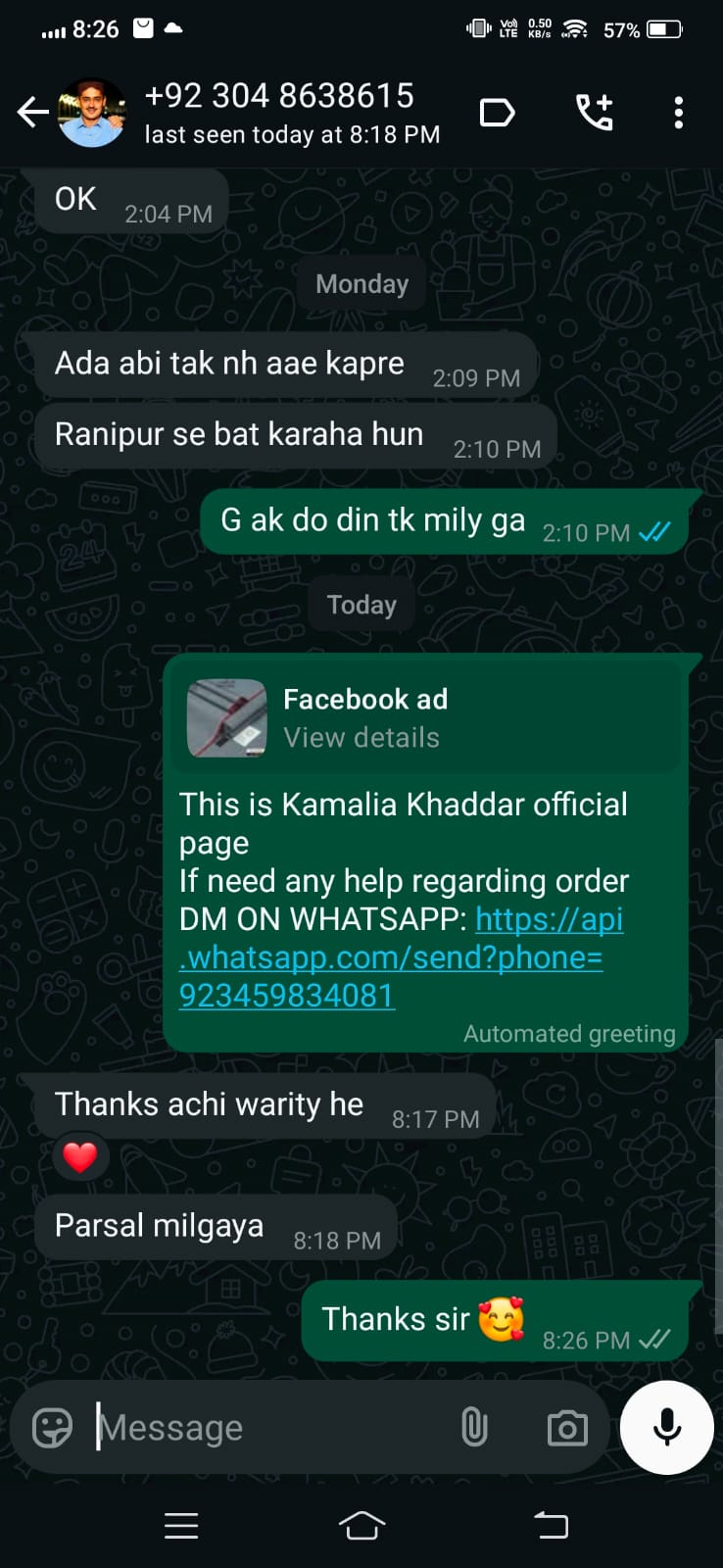Start a call with this contact

[594, 113]
